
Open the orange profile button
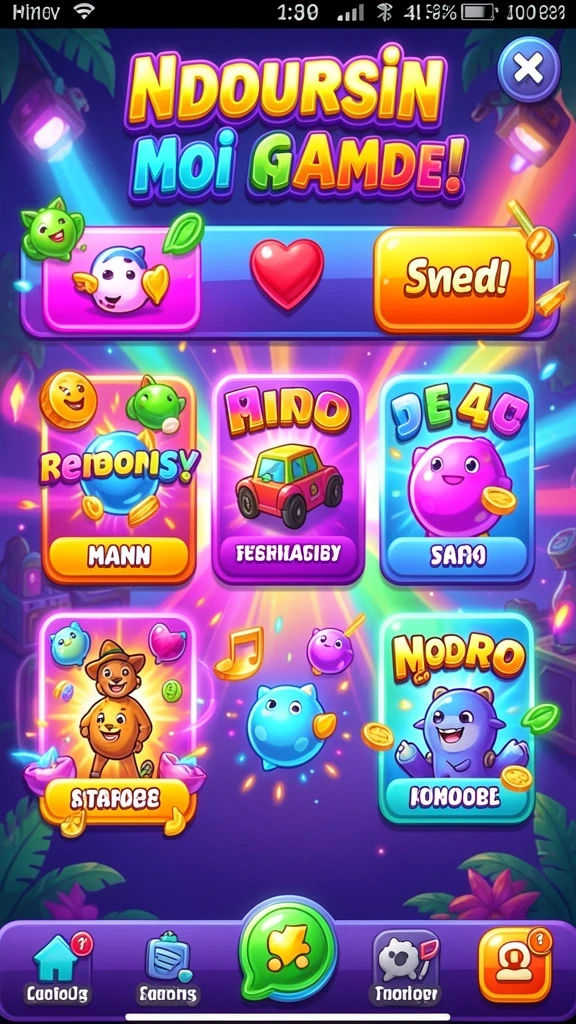pos(515,965)
